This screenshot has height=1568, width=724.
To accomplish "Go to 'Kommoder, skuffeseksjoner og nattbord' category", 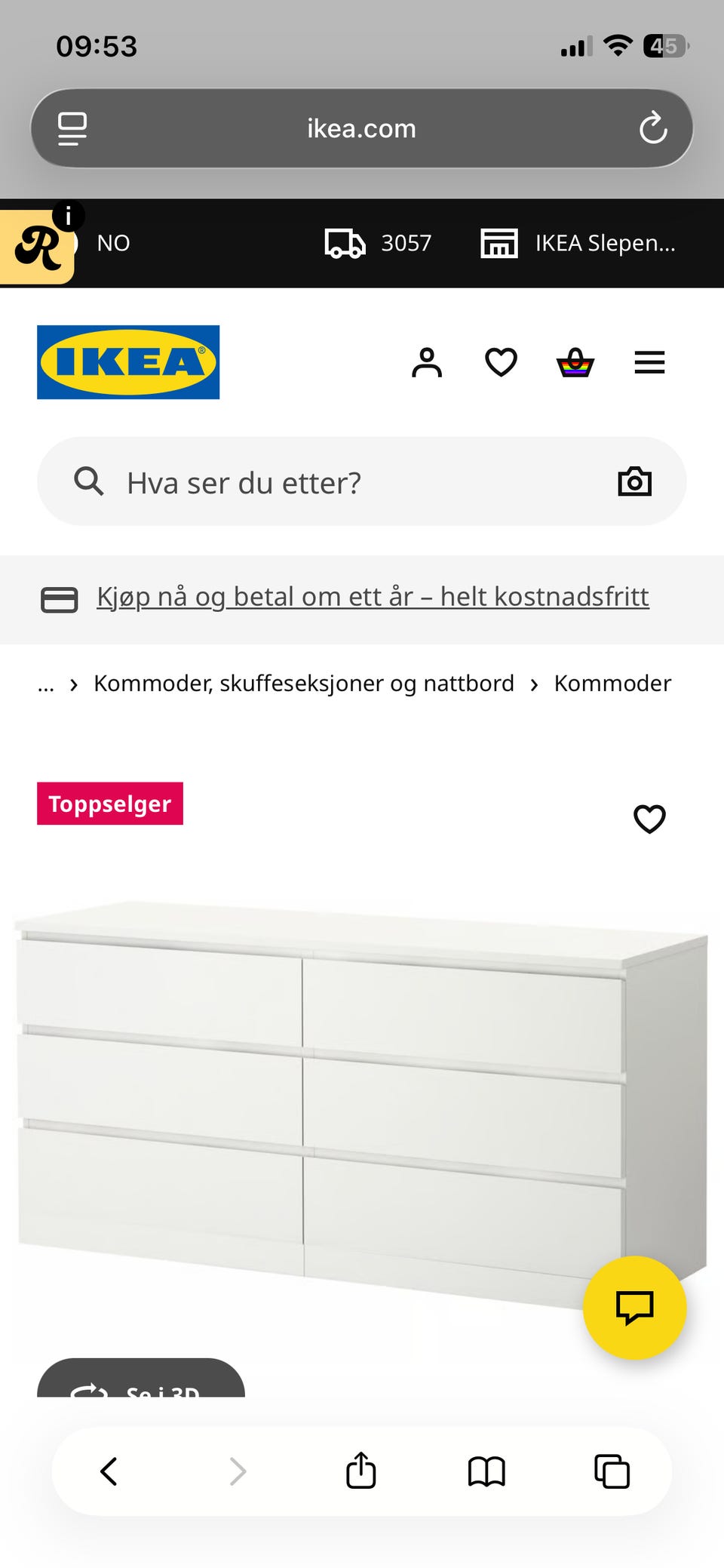I will 303,683.
